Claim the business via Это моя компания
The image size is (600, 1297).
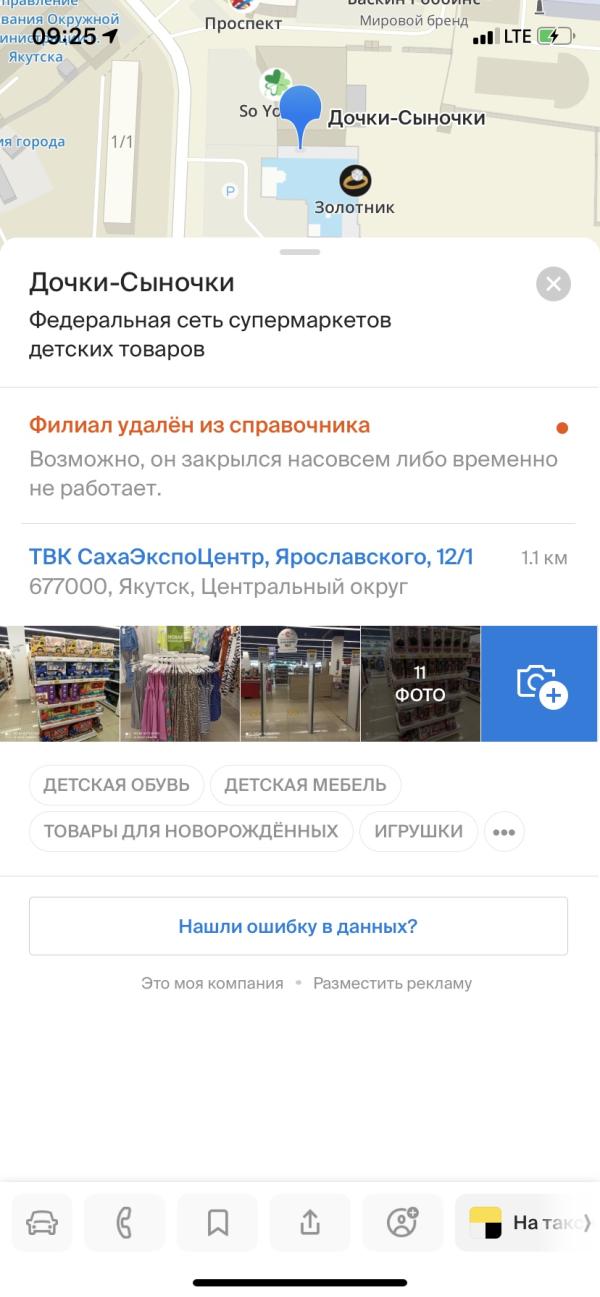[x=212, y=983]
